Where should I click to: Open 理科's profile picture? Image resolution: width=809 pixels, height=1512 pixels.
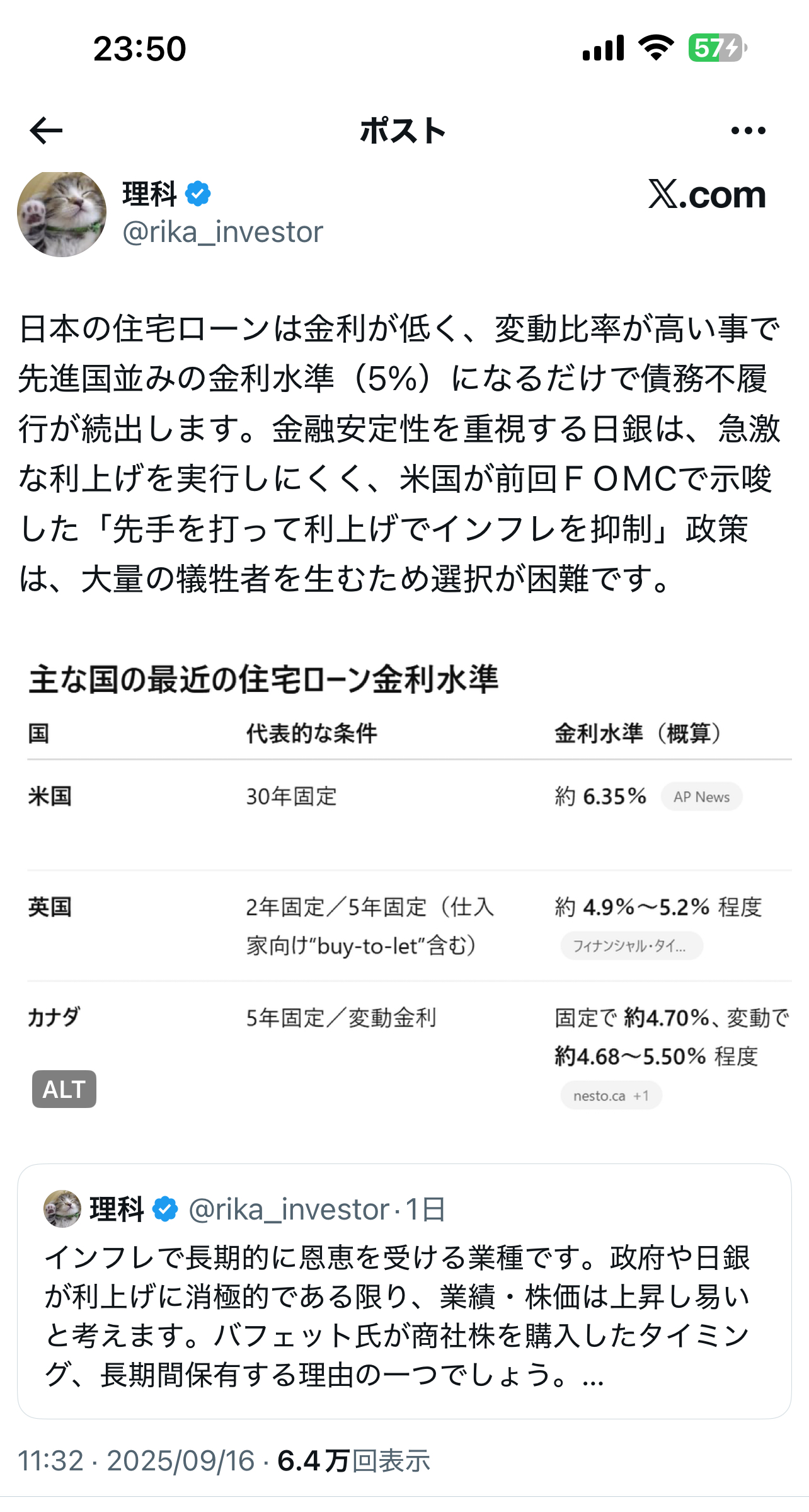coord(62,213)
